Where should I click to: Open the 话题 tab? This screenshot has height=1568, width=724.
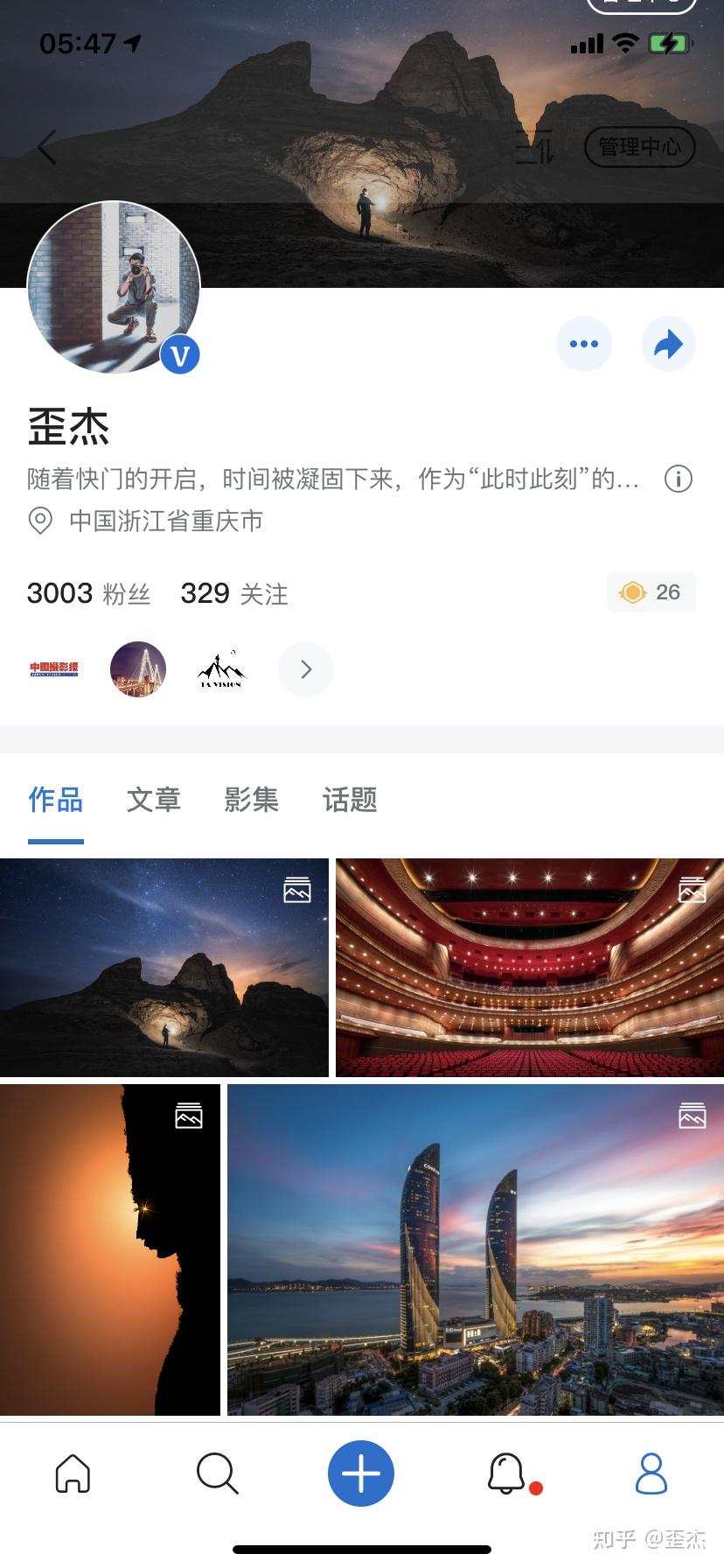pyautogui.click(x=348, y=801)
